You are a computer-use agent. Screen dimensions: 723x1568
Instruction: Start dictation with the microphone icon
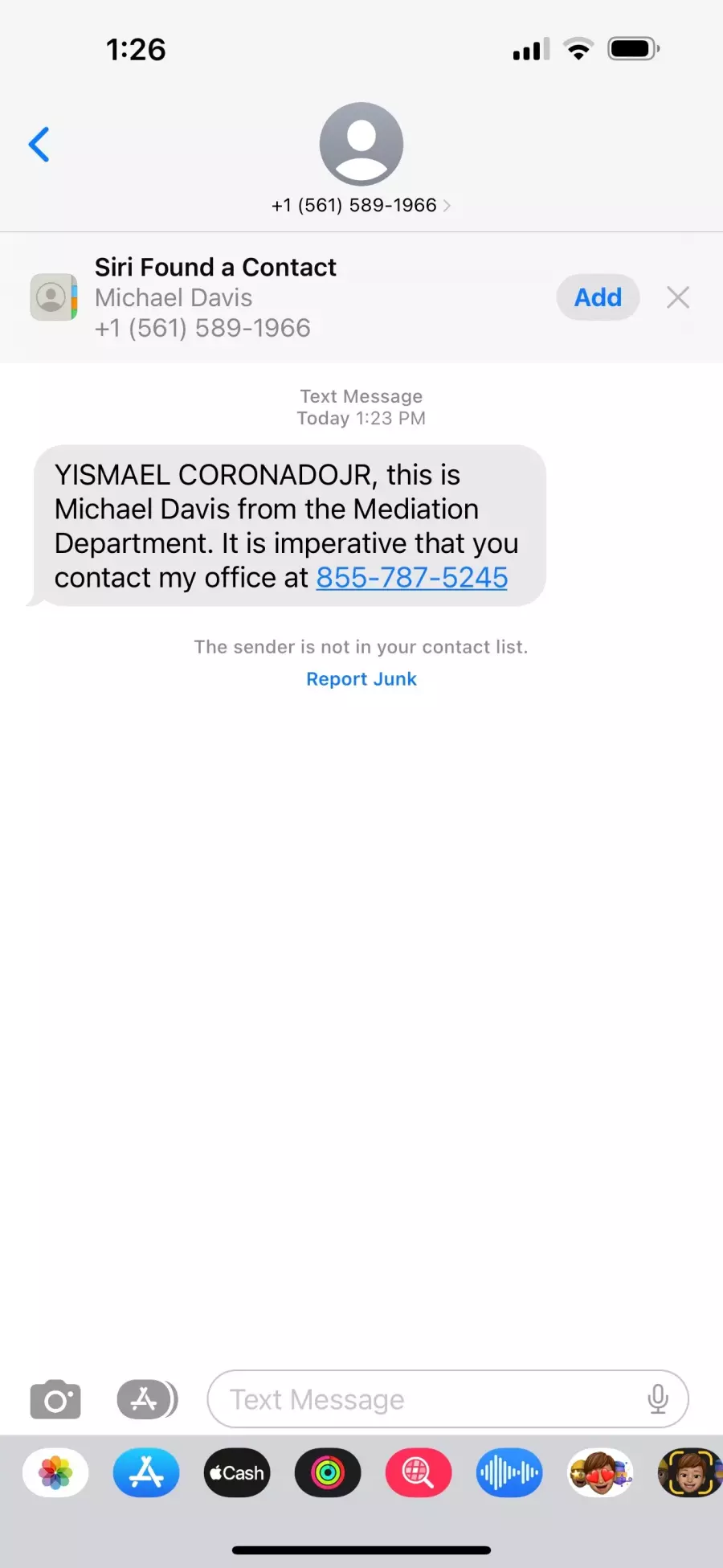658,1399
